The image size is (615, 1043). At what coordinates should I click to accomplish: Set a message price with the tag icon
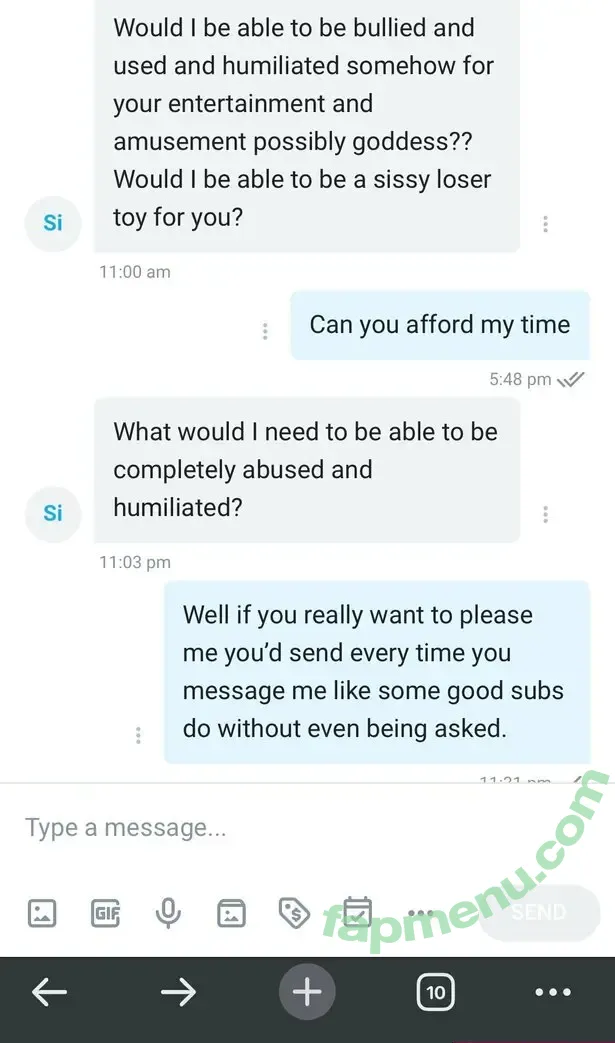(x=294, y=912)
